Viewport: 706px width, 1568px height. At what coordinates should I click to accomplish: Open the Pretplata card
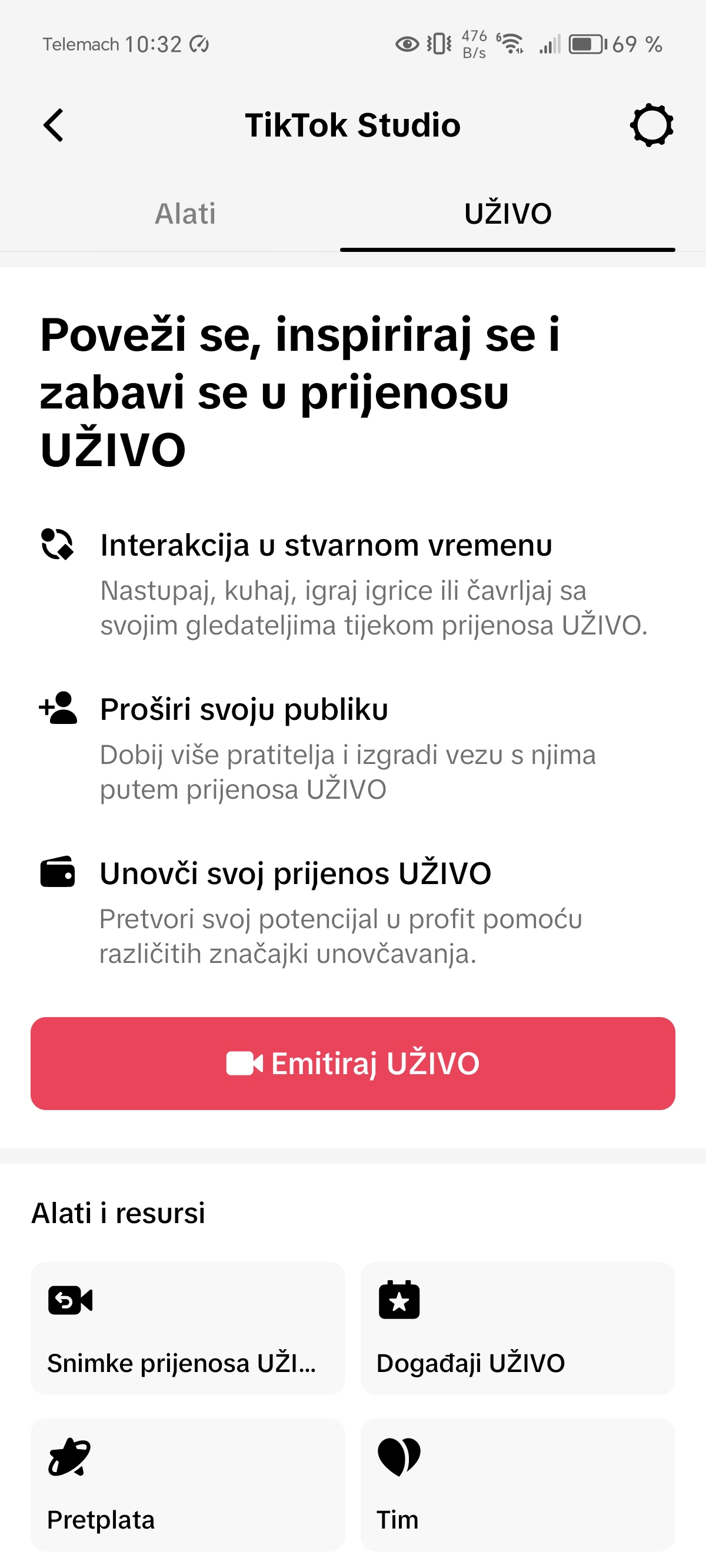188,1485
